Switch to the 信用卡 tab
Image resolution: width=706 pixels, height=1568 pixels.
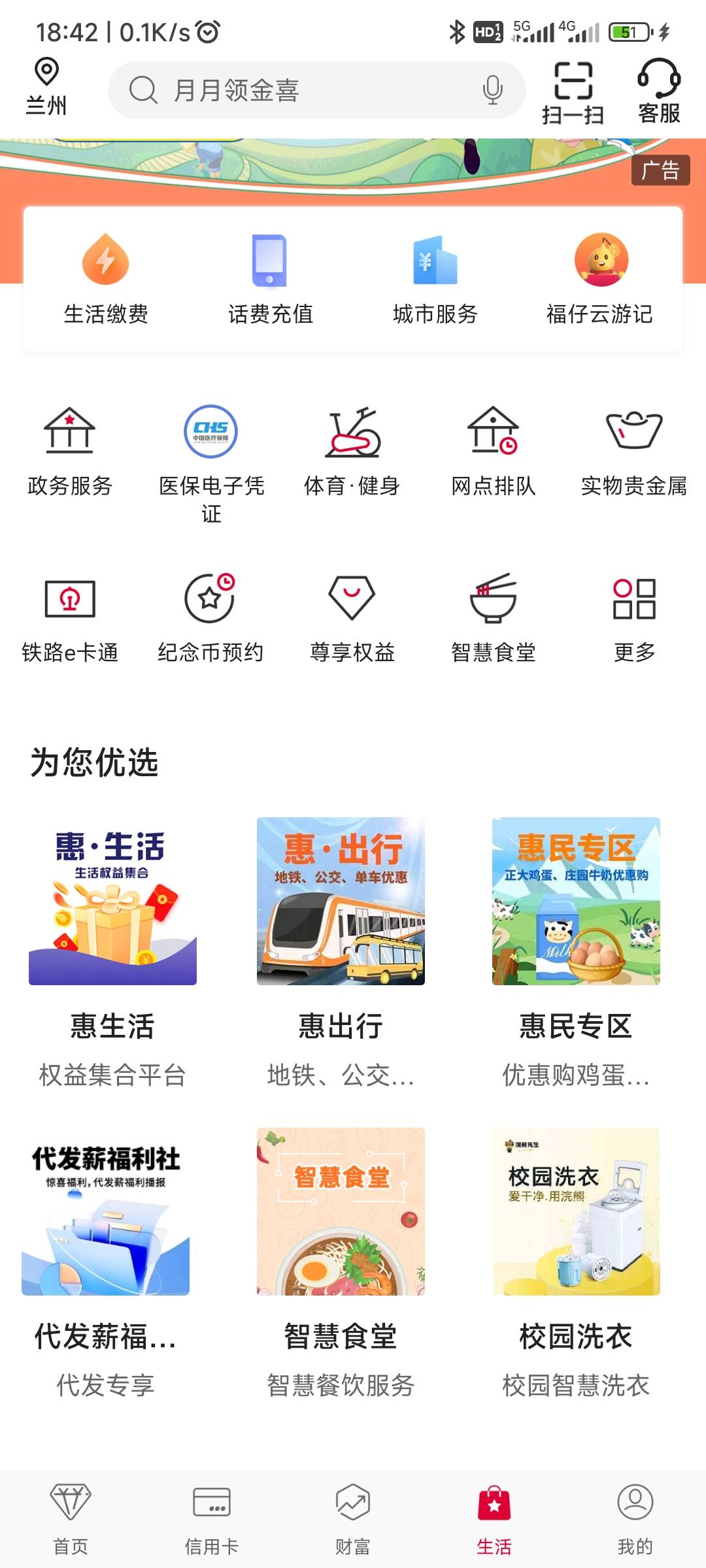pos(212,1519)
